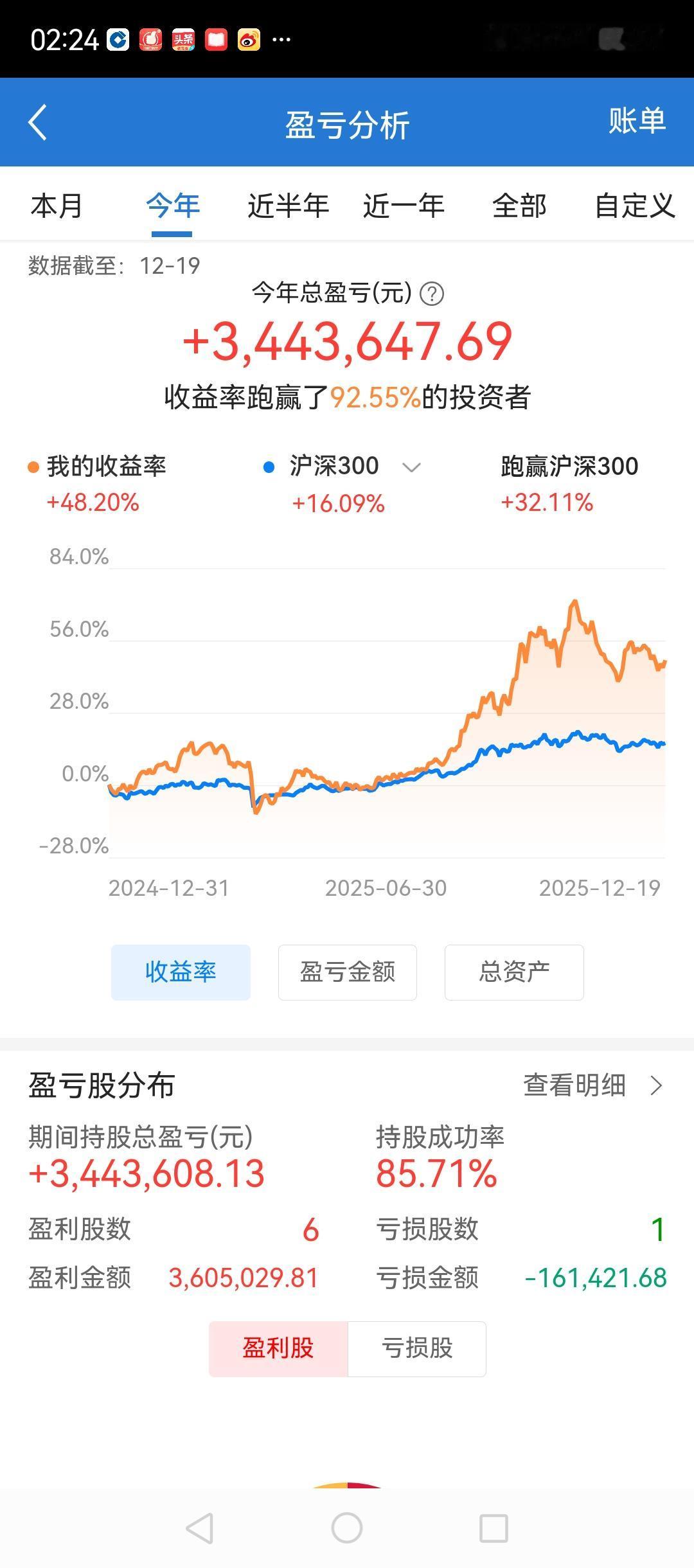Toggle the 总资产 chart view

coord(513,972)
